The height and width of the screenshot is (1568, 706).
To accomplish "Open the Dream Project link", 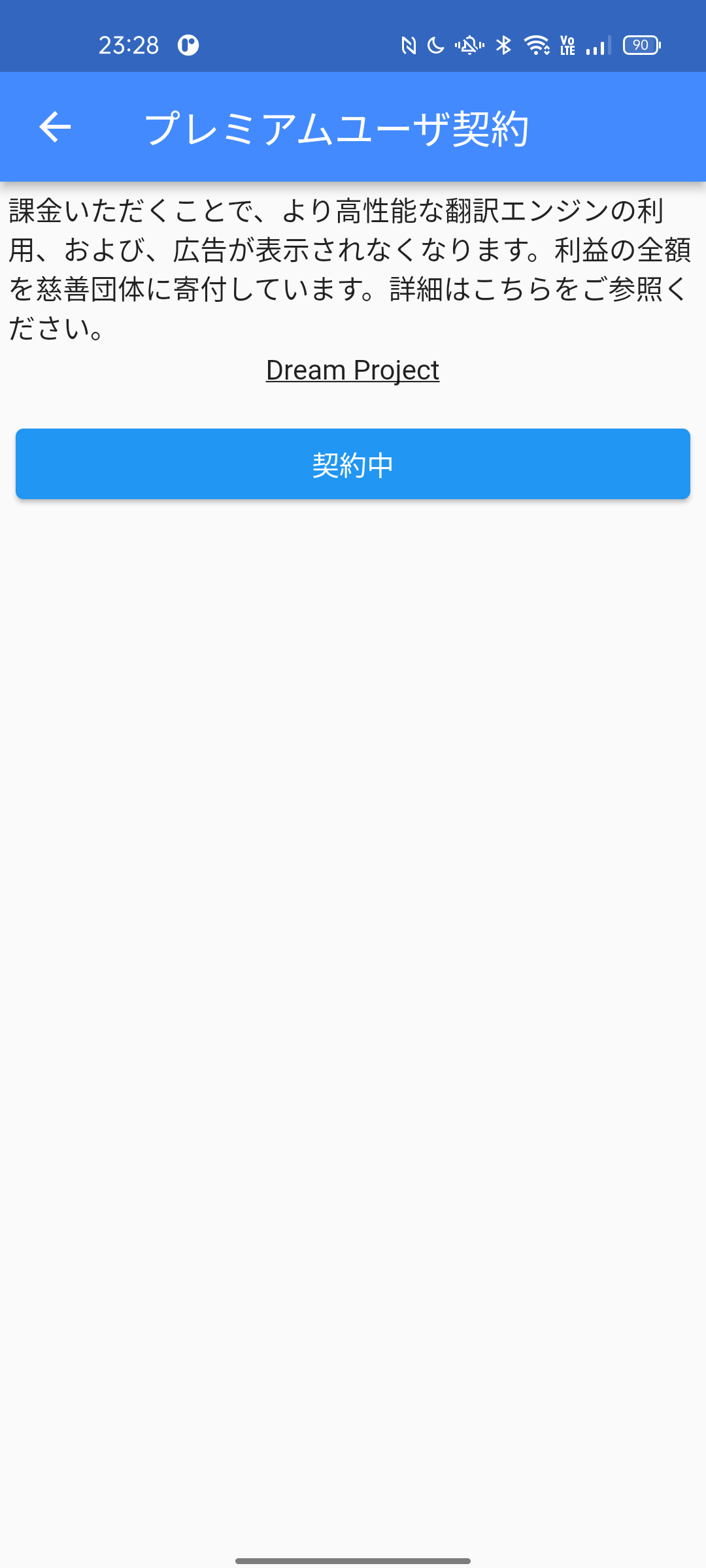I will click(x=352, y=370).
